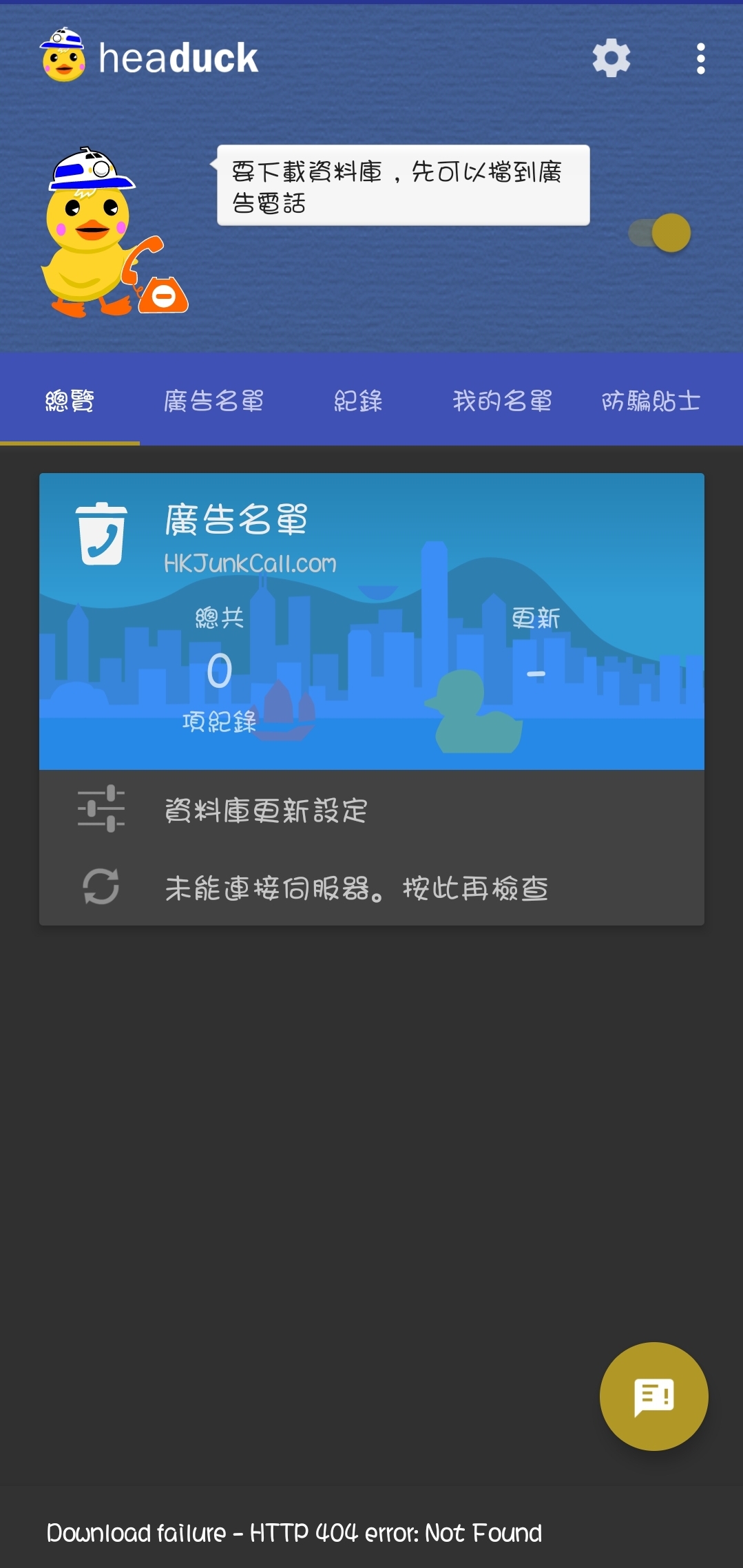View the 防騙貼士 tab

click(x=651, y=401)
